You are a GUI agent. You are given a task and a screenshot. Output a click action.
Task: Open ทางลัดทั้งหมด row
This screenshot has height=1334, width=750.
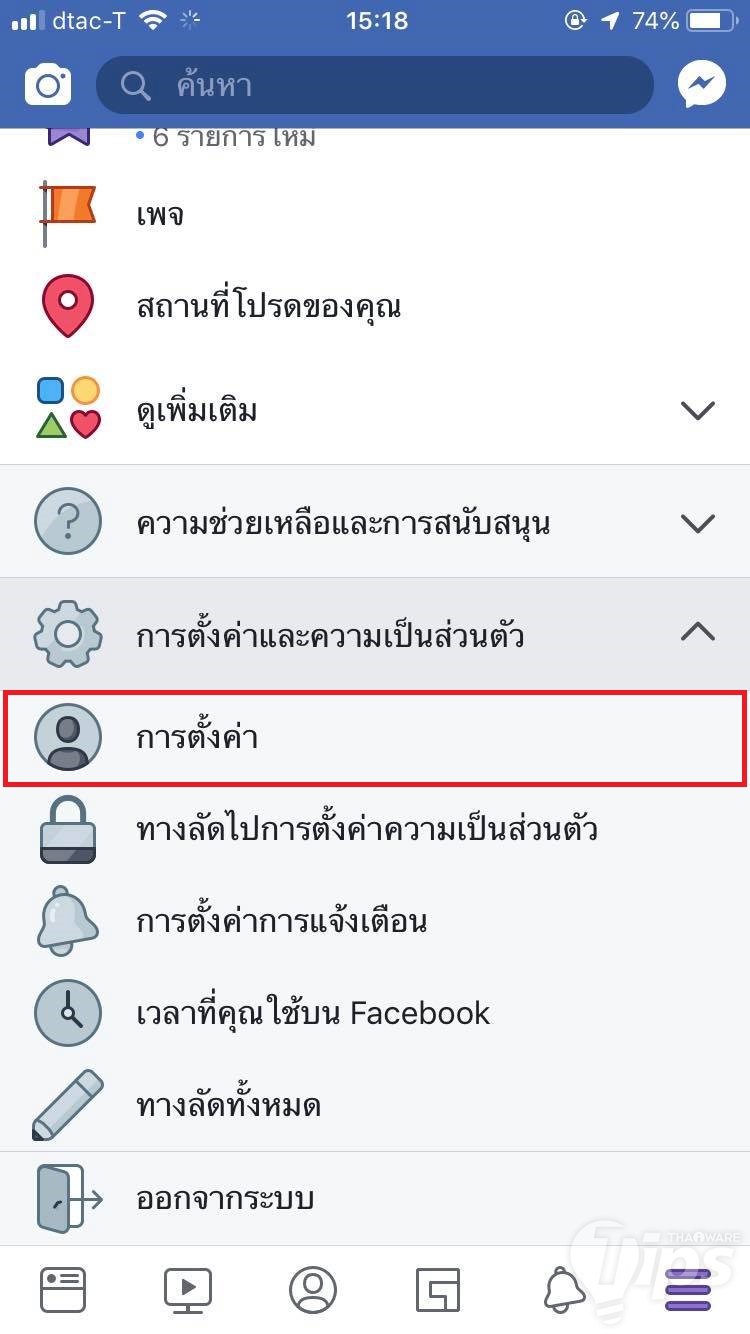coord(375,1106)
